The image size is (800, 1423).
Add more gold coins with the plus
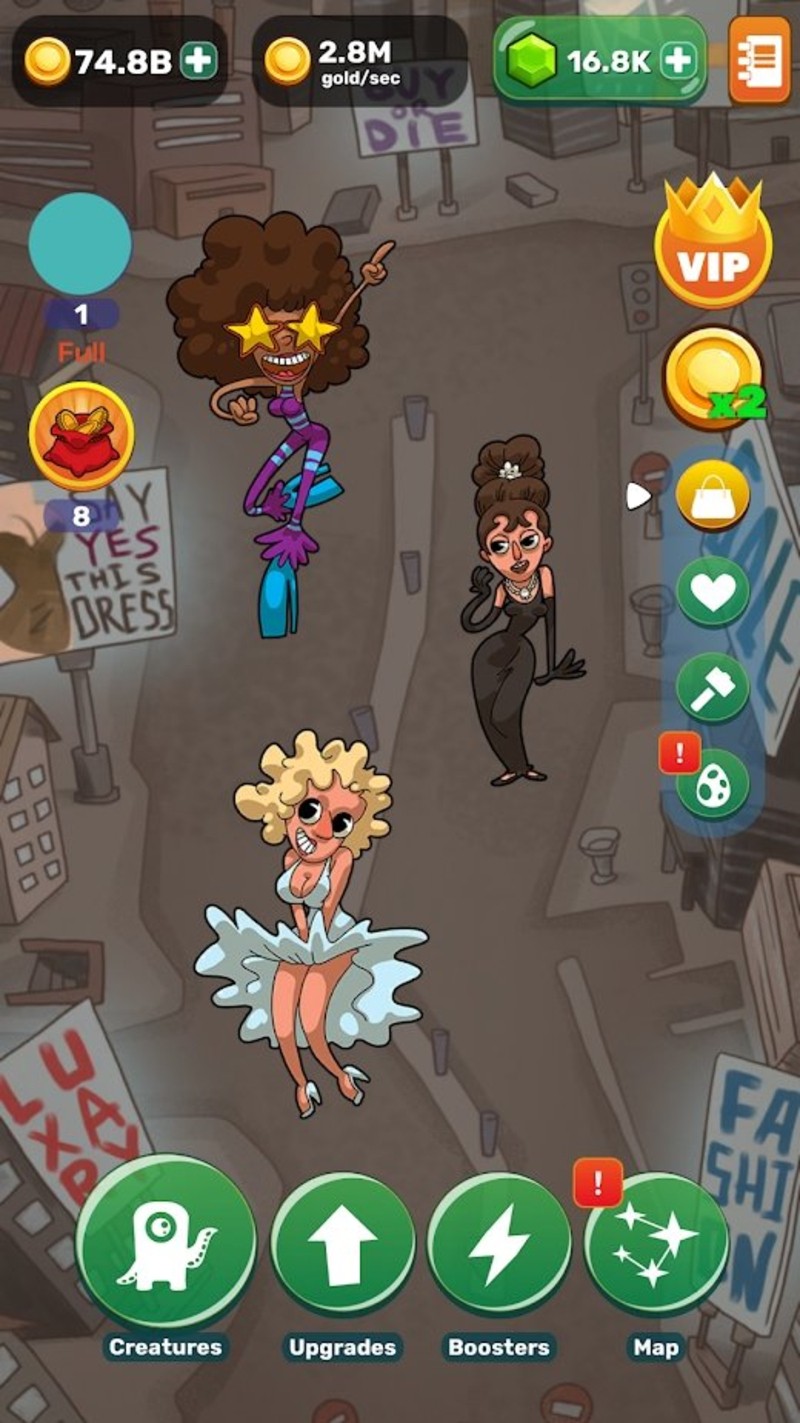pos(199,62)
